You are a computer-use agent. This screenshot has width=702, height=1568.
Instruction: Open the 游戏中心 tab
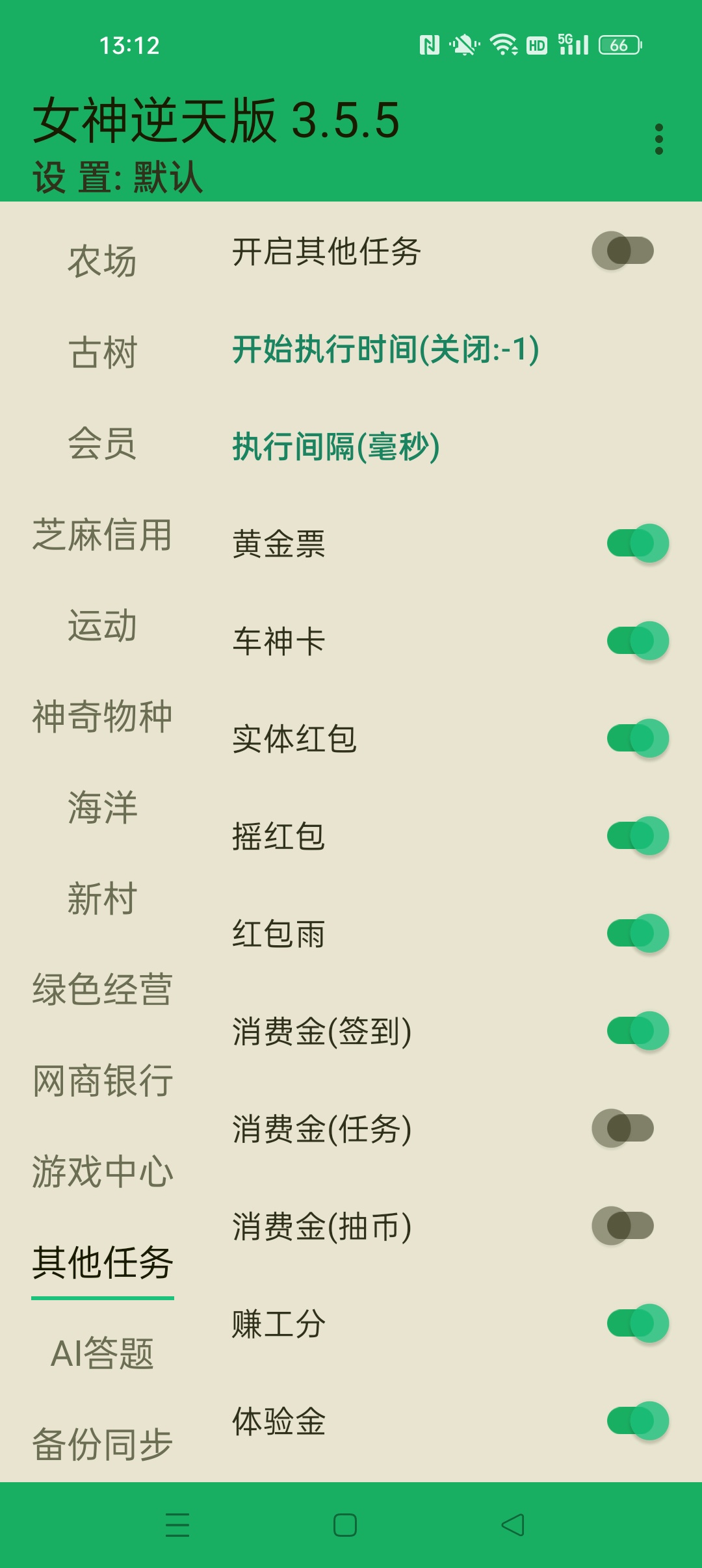coord(103,1171)
